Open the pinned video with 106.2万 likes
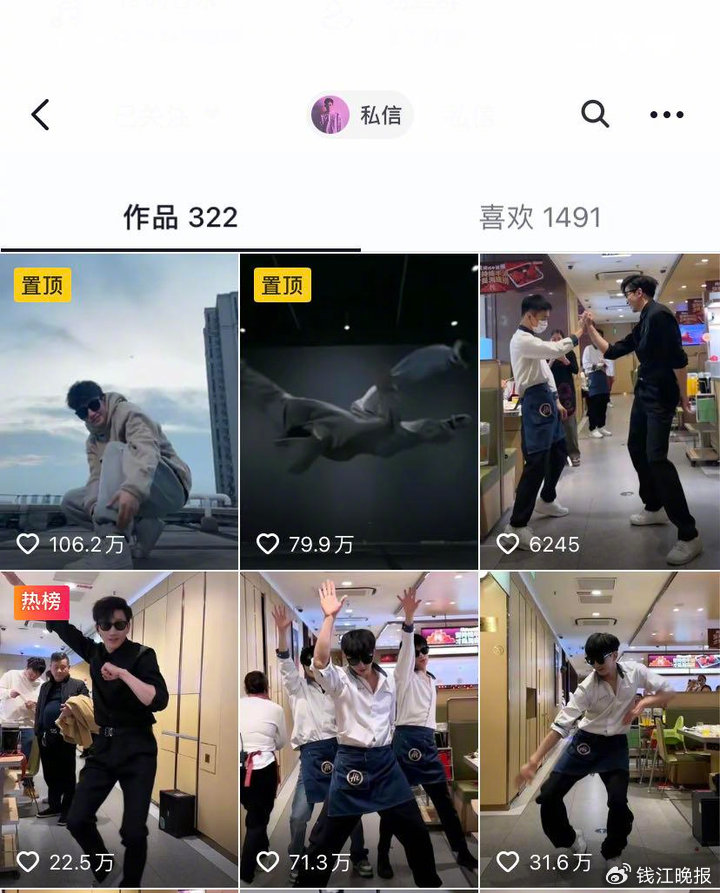Screen dimensions: 720x893 [119, 410]
